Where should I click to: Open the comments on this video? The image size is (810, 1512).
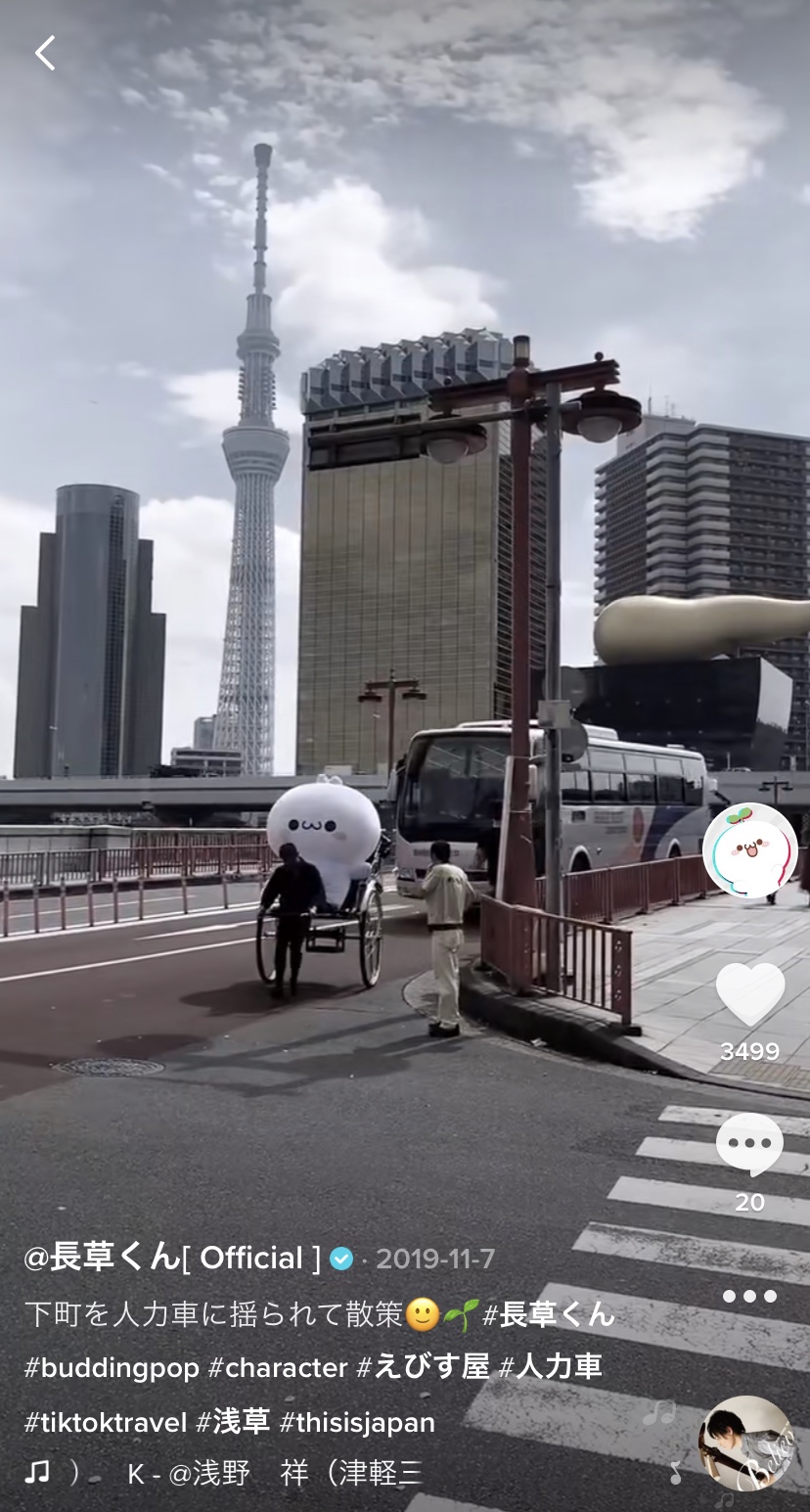(750, 1144)
